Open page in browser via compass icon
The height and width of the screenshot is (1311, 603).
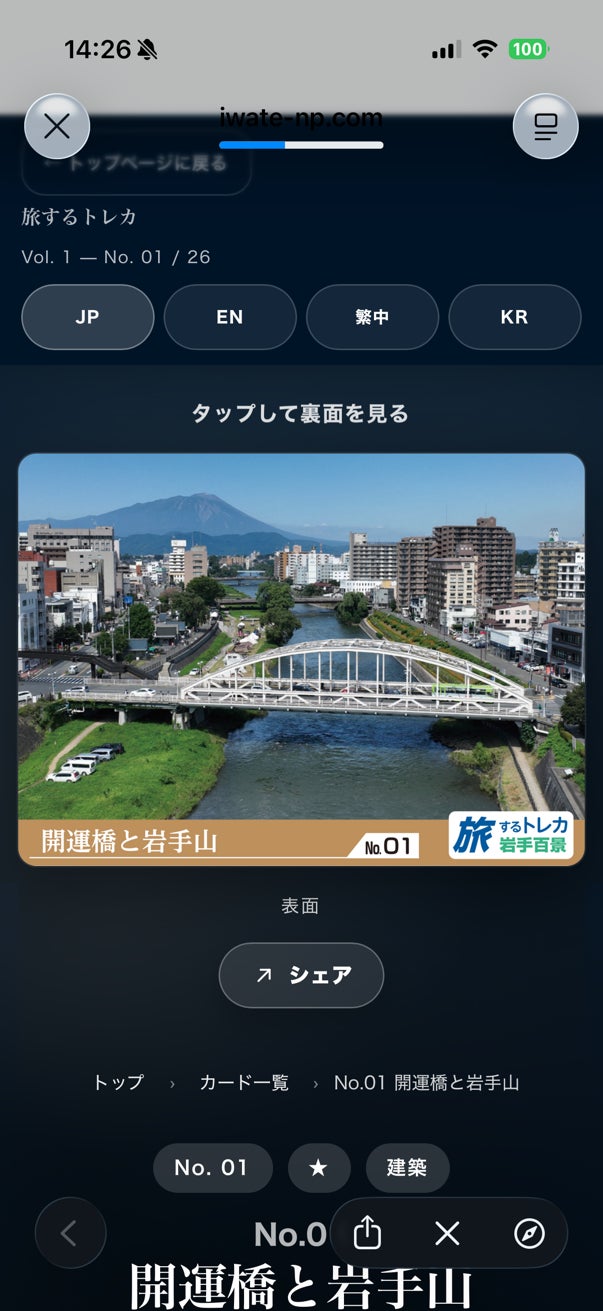click(x=529, y=1234)
